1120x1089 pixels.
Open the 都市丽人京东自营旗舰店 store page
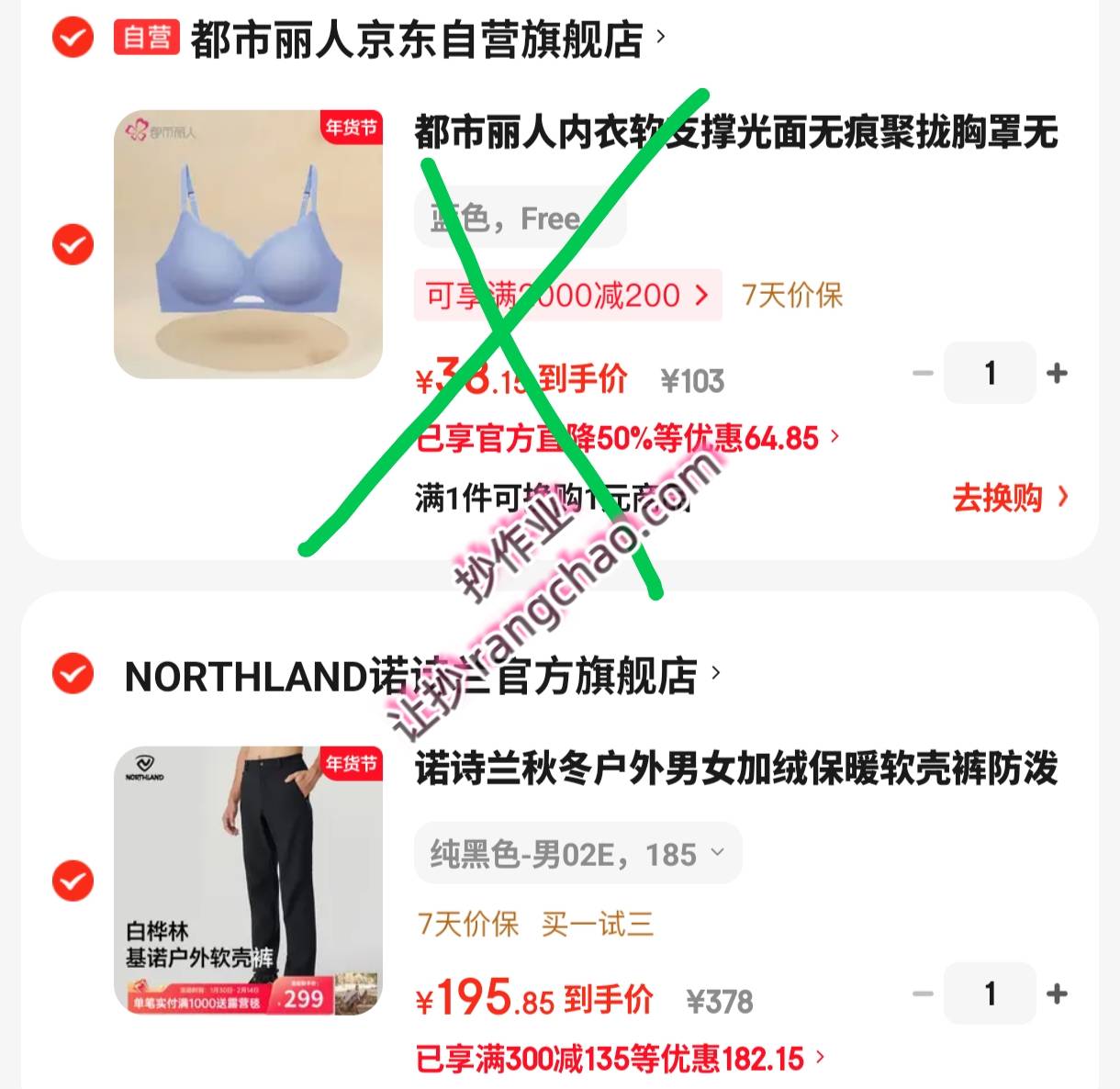(418, 40)
